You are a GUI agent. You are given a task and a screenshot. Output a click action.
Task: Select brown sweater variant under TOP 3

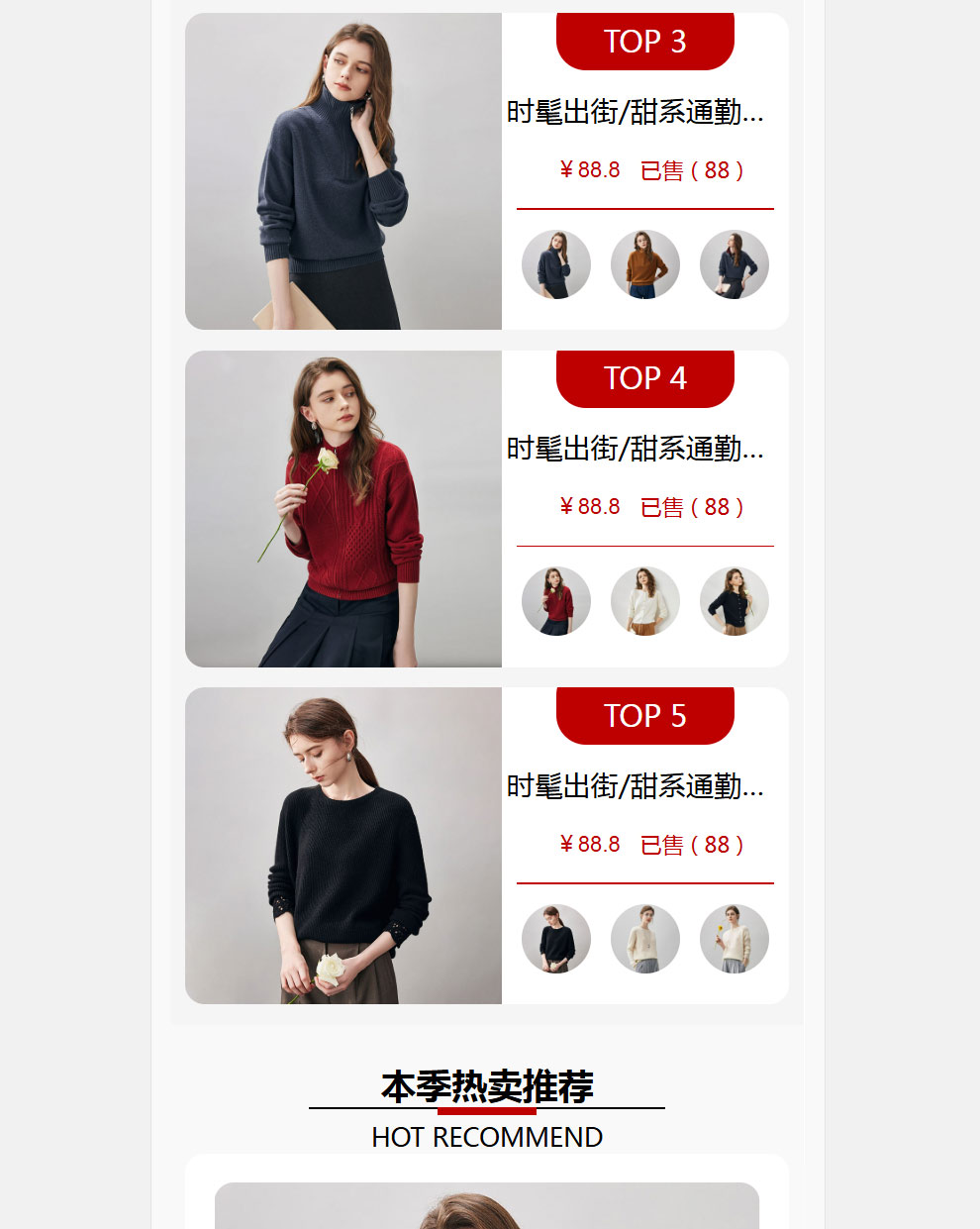pos(645,264)
